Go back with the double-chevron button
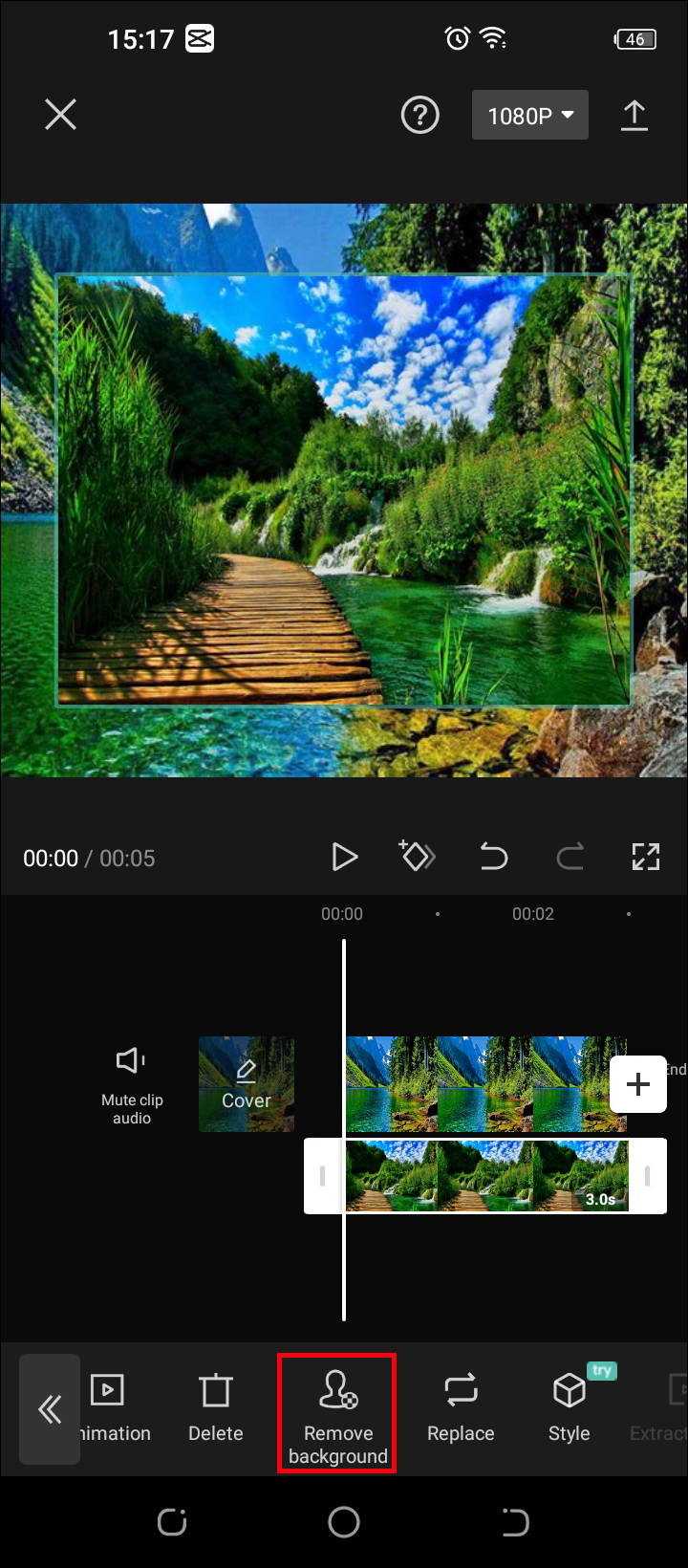This screenshot has width=688, height=1568. click(50, 1408)
